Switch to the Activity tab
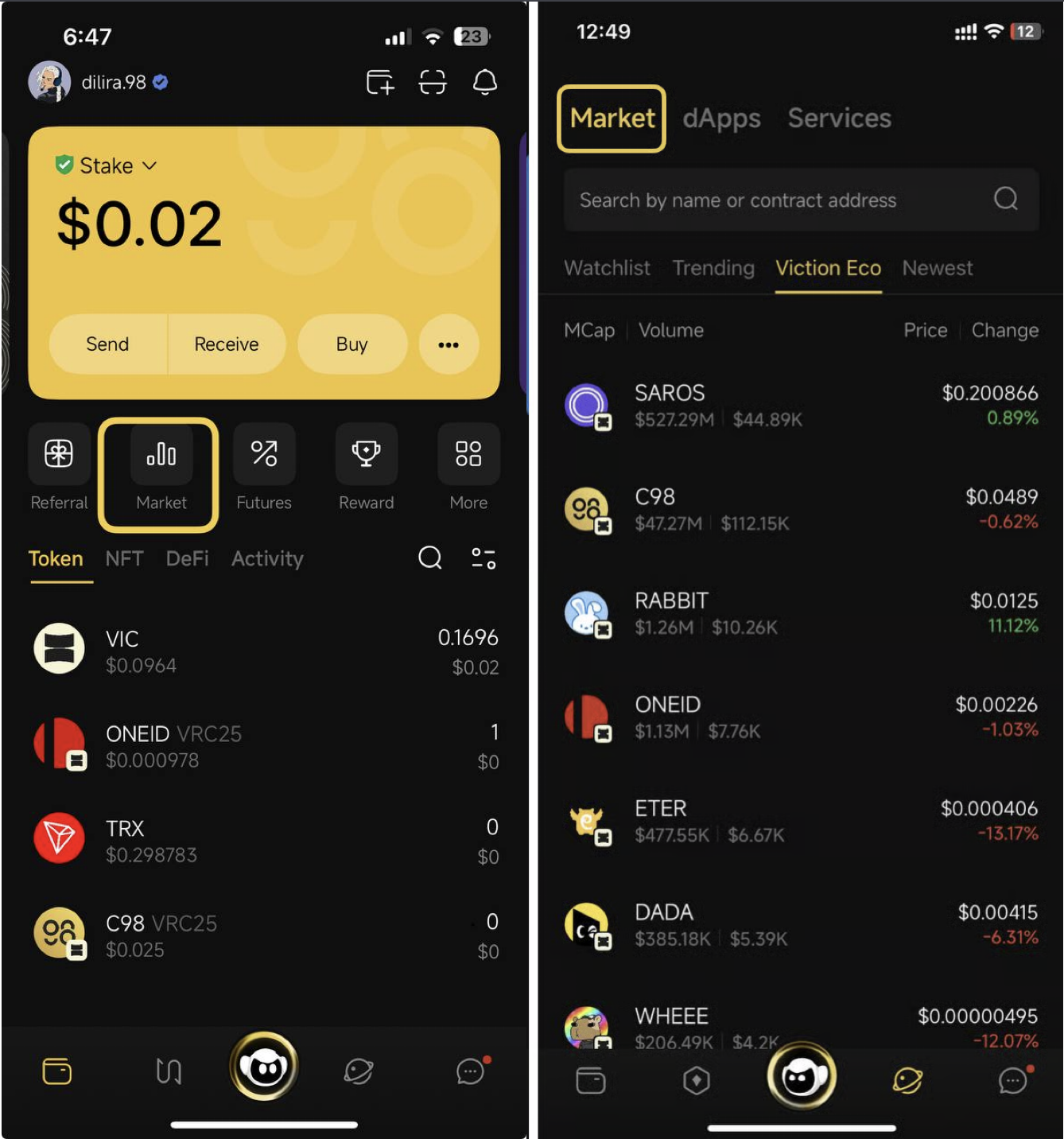This screenshot has width=1064, height=1139. tap(267, 559)
